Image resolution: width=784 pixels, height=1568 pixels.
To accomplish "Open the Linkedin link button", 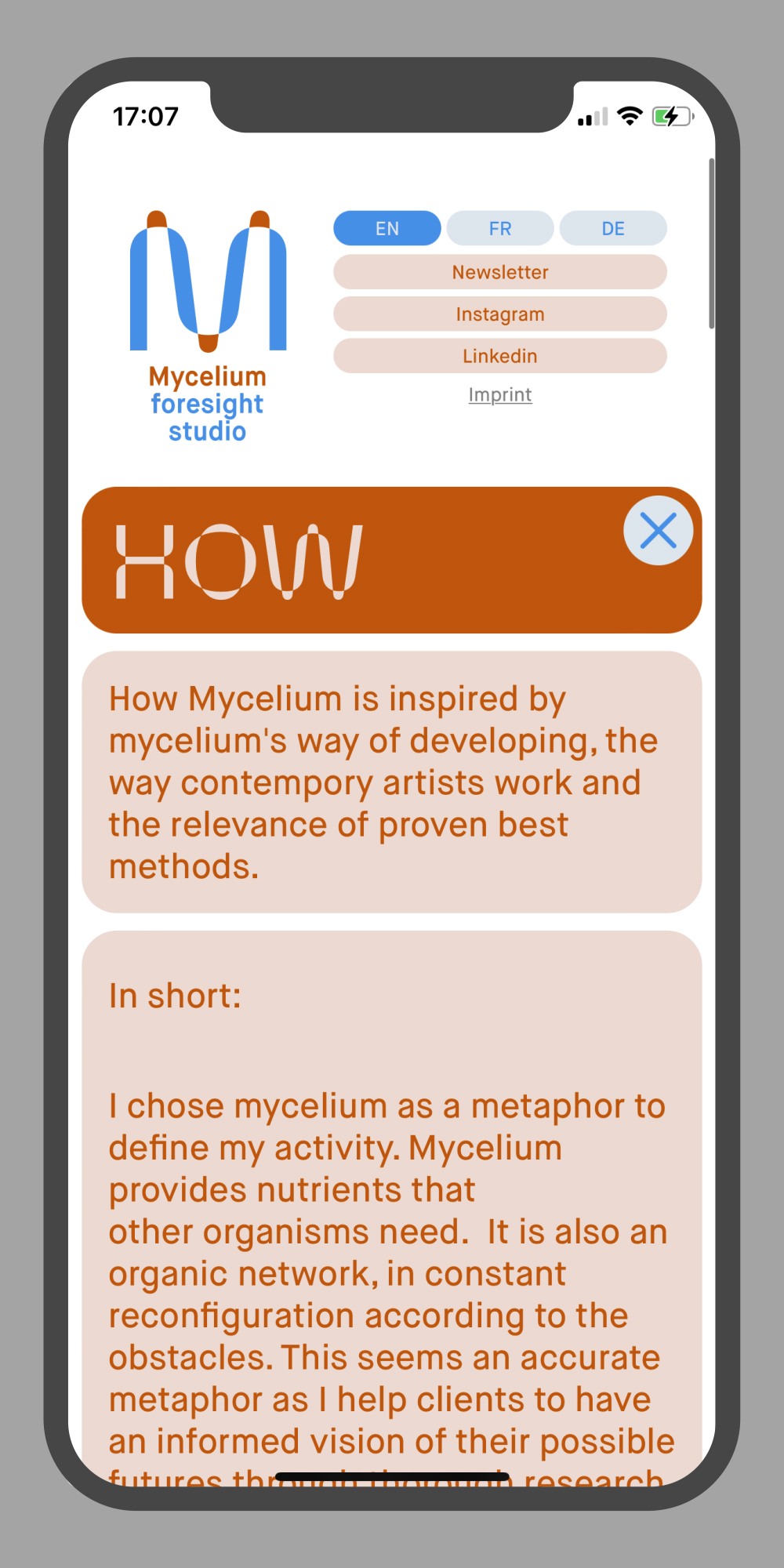I will click(x=500, y=356).
